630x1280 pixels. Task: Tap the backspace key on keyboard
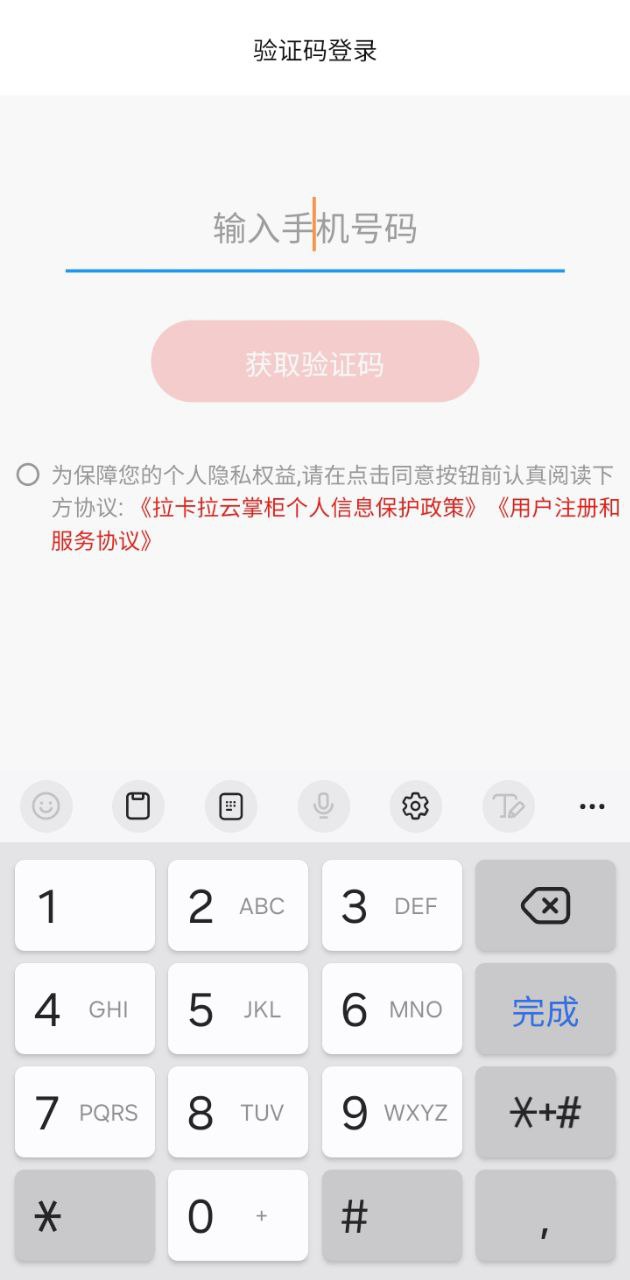click(545, 906)
